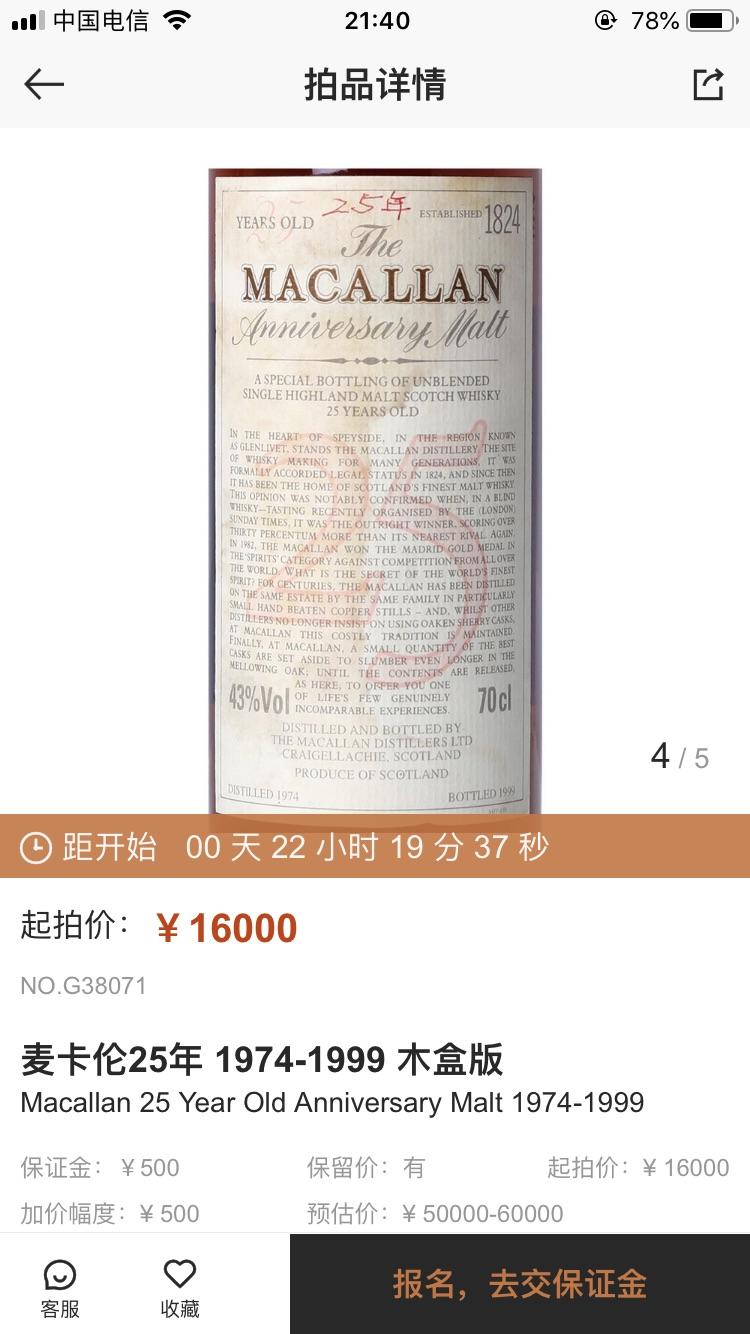Tap the clock time 21:40 in status bar

pos(375,18)
